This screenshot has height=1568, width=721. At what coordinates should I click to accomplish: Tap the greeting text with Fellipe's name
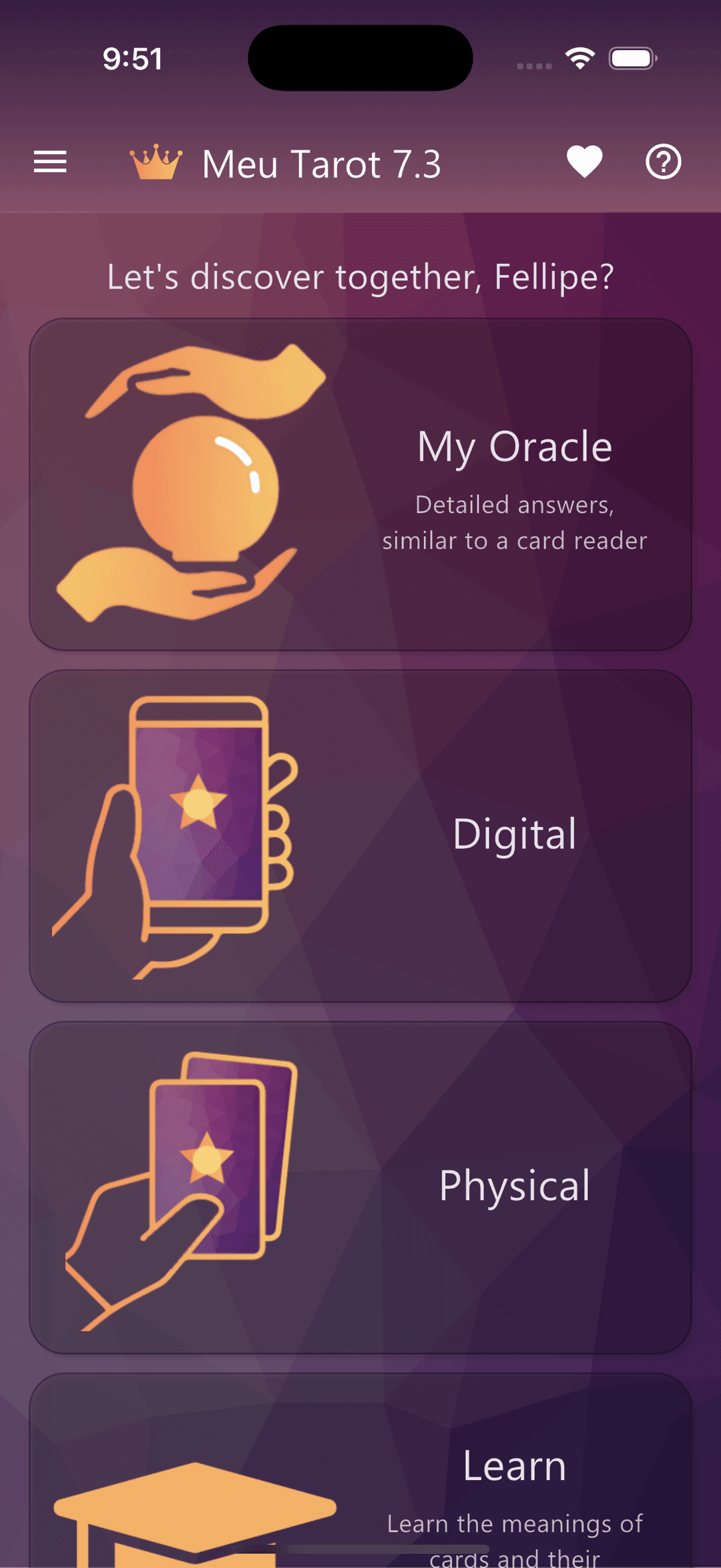pyautogui.click(x=360, y=276)
